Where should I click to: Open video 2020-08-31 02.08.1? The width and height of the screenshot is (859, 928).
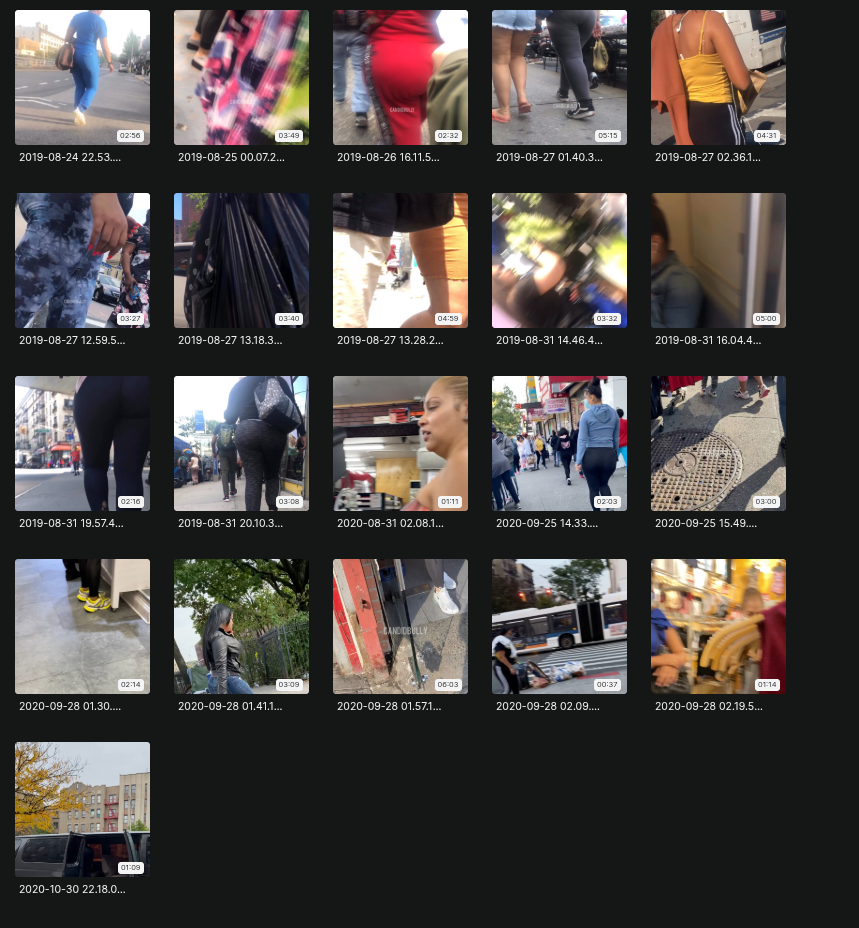click(x=400, y=443)
